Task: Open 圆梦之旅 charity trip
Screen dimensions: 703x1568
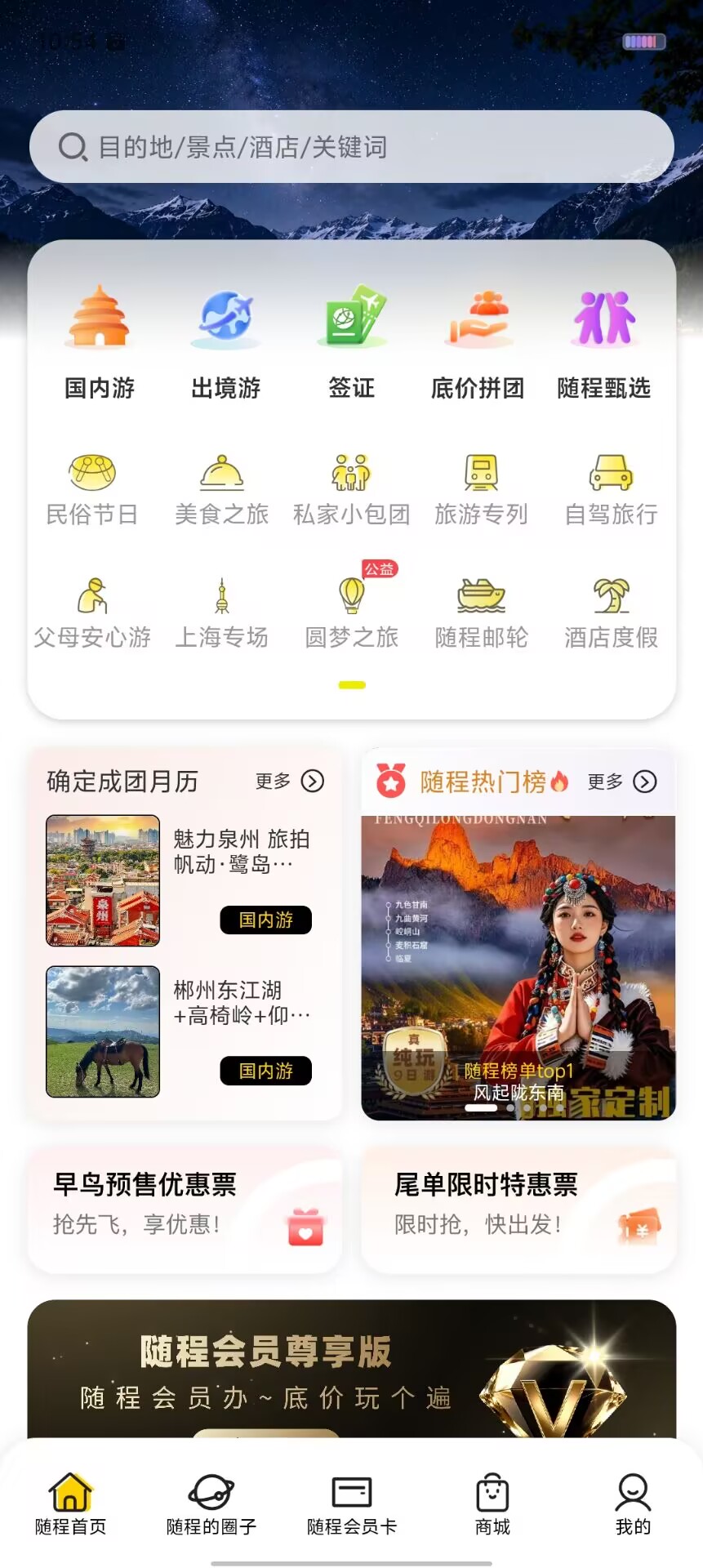Action: pyautogui.click(x=351, y=608)
